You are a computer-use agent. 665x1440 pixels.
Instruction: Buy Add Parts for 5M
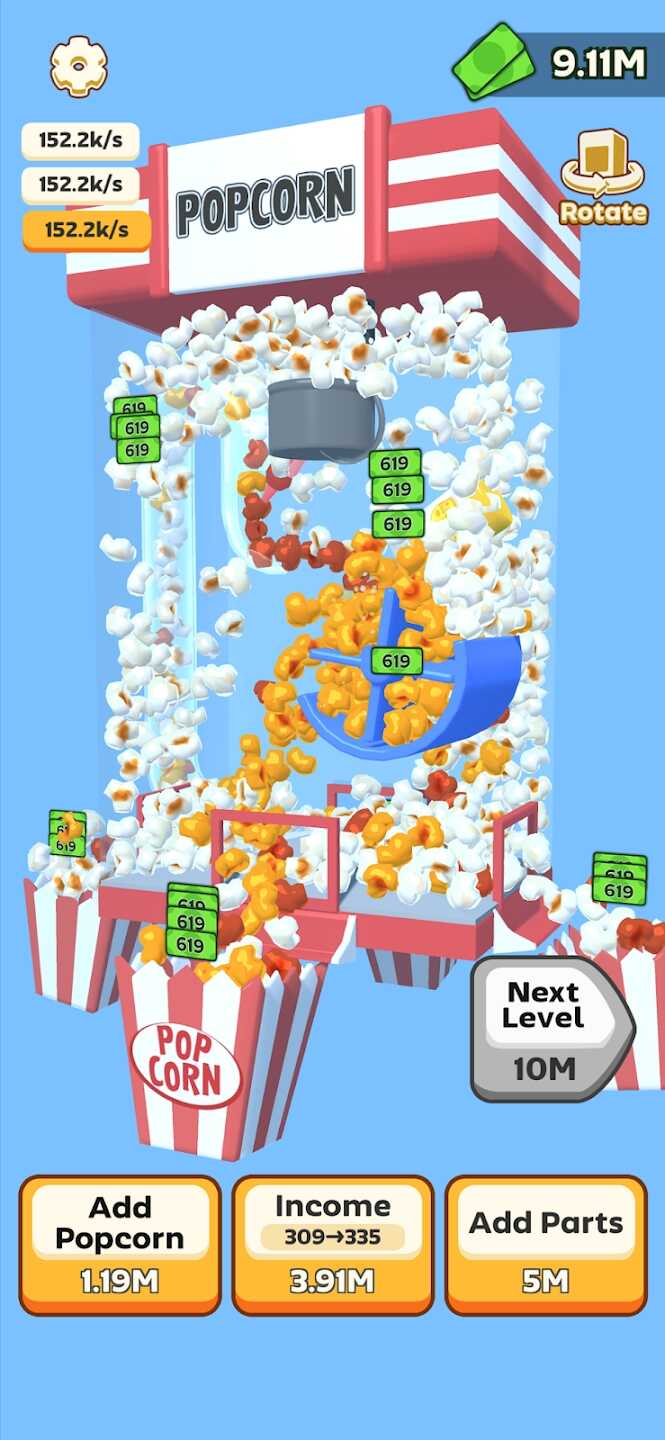[546, 1244]
